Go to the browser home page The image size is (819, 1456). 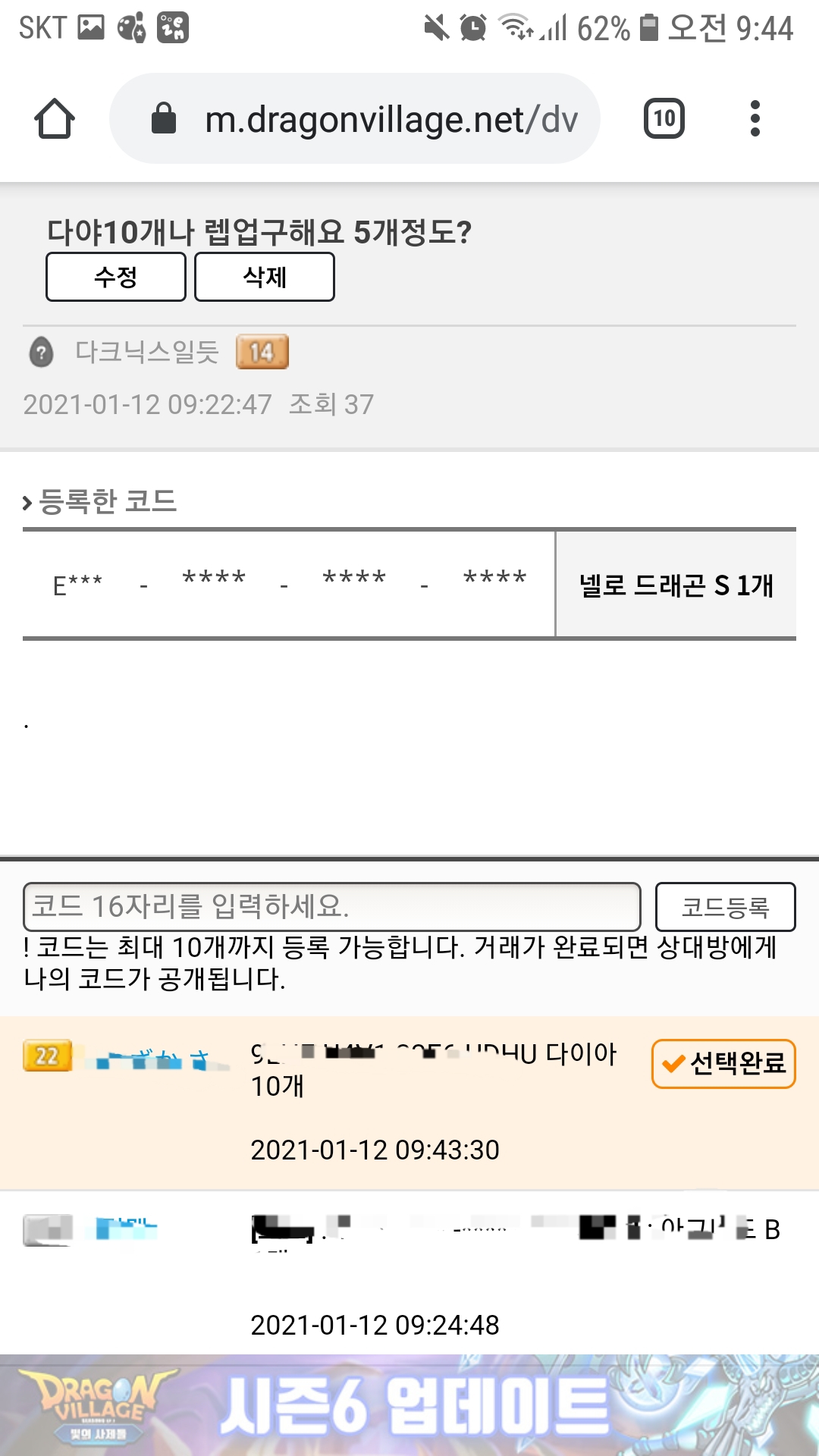55,119
